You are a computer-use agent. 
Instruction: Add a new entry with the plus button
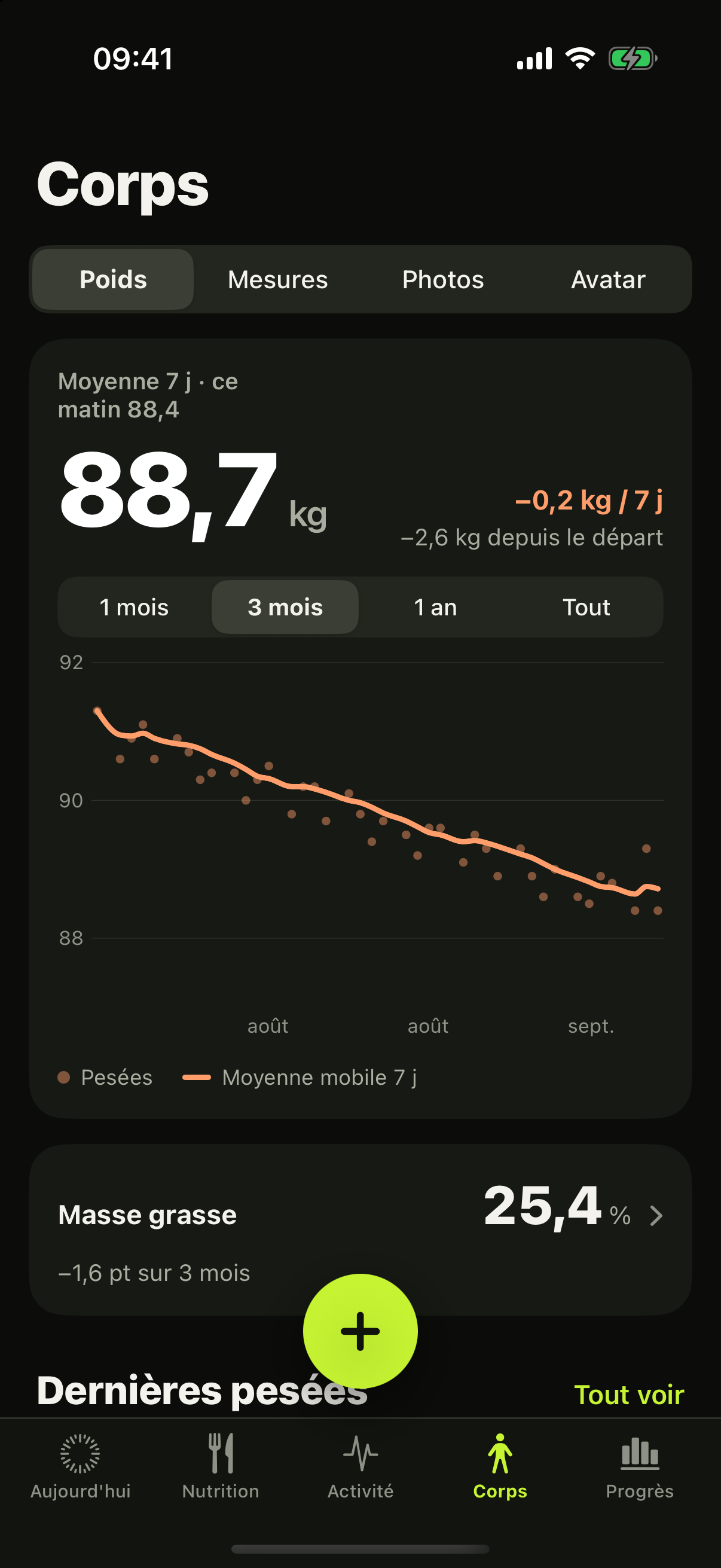[360, 1331]
